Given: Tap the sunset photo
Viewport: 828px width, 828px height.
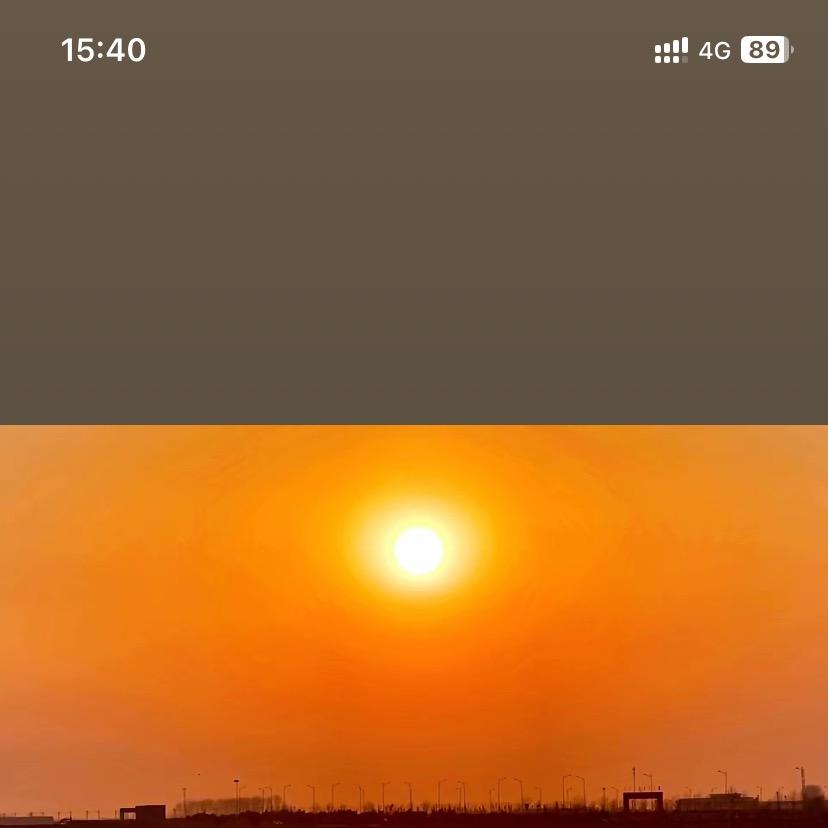Looking at the screenshot, I should (x=414, y=626).
